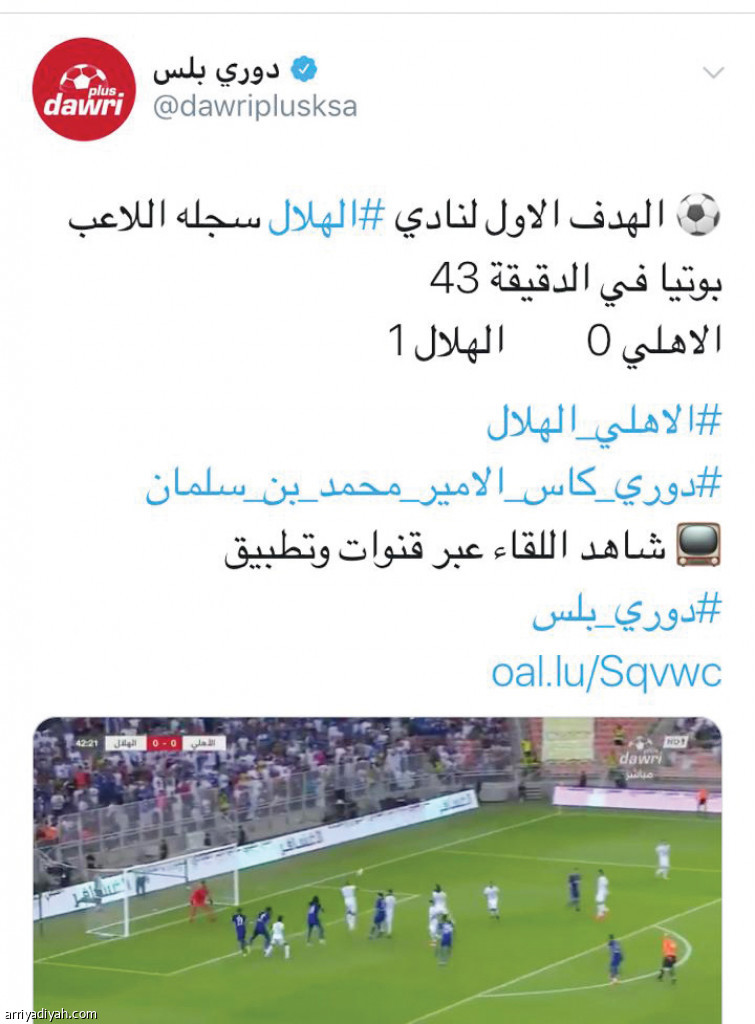755x1024 pixels.
Task: Open the dawri plus profile picture
Action: tap(84, 89)
